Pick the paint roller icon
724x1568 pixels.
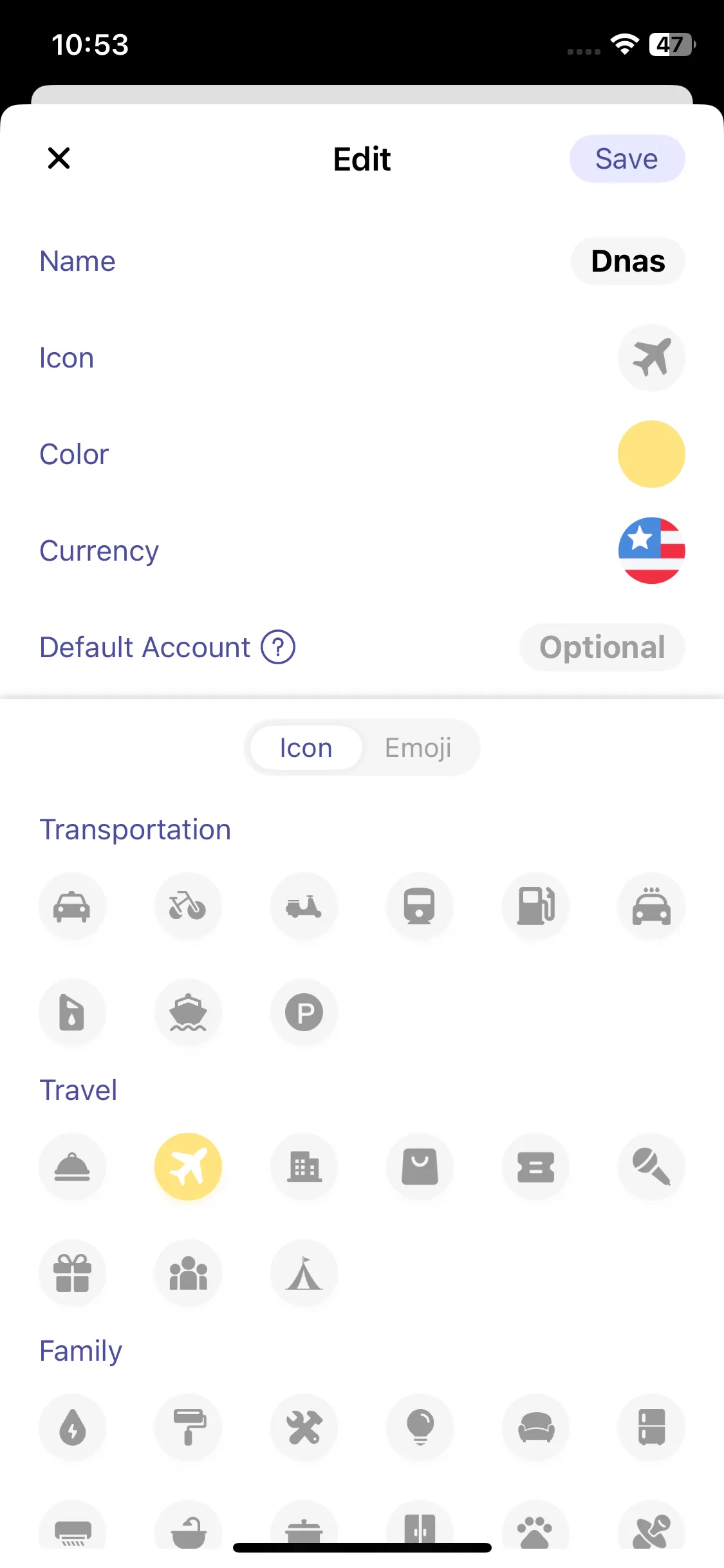pyautogui.click(x=188, y=1428)
